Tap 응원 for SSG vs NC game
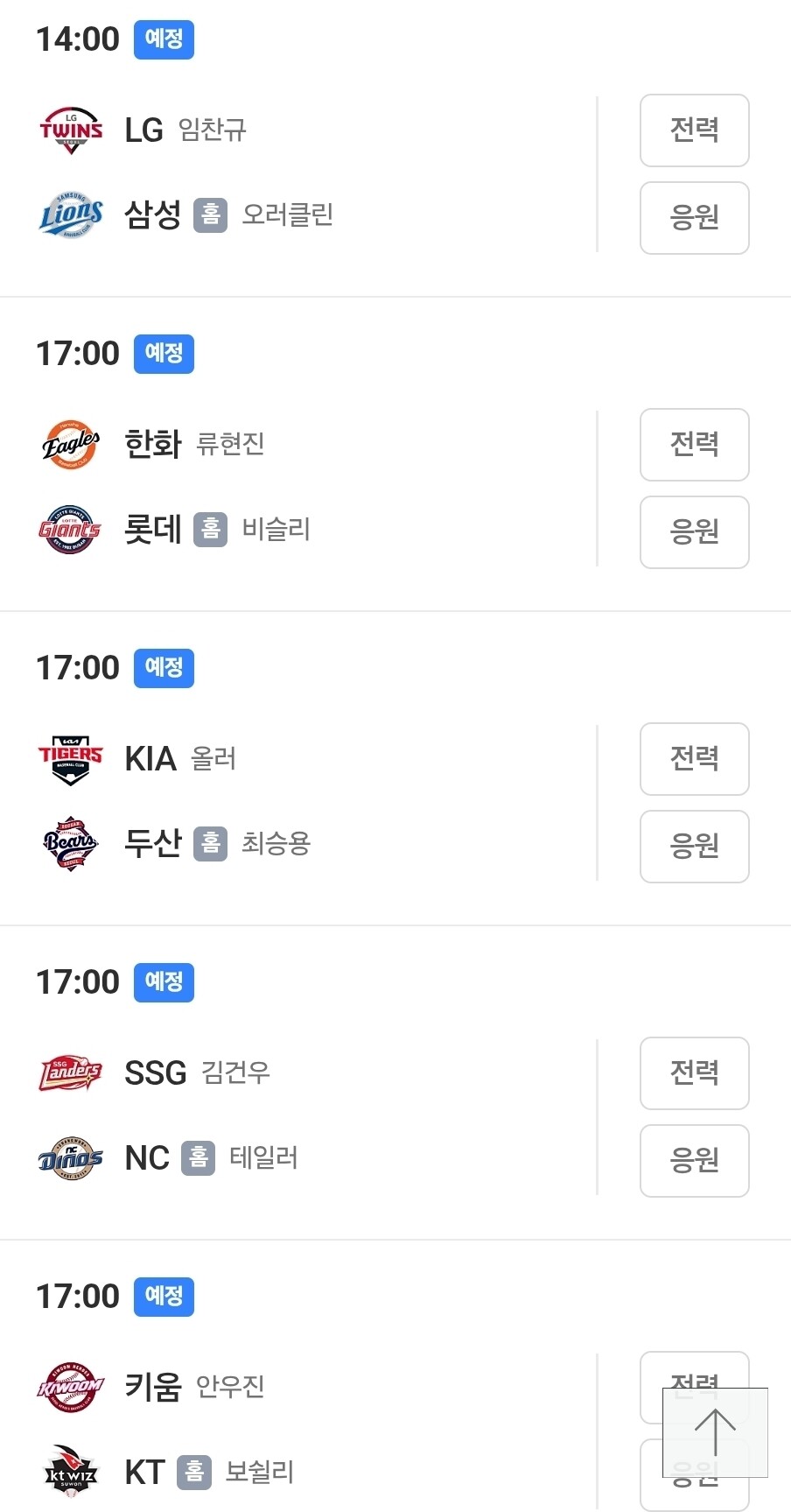Viewport: 791px width, 1512px height. [x=694, y=1161]
